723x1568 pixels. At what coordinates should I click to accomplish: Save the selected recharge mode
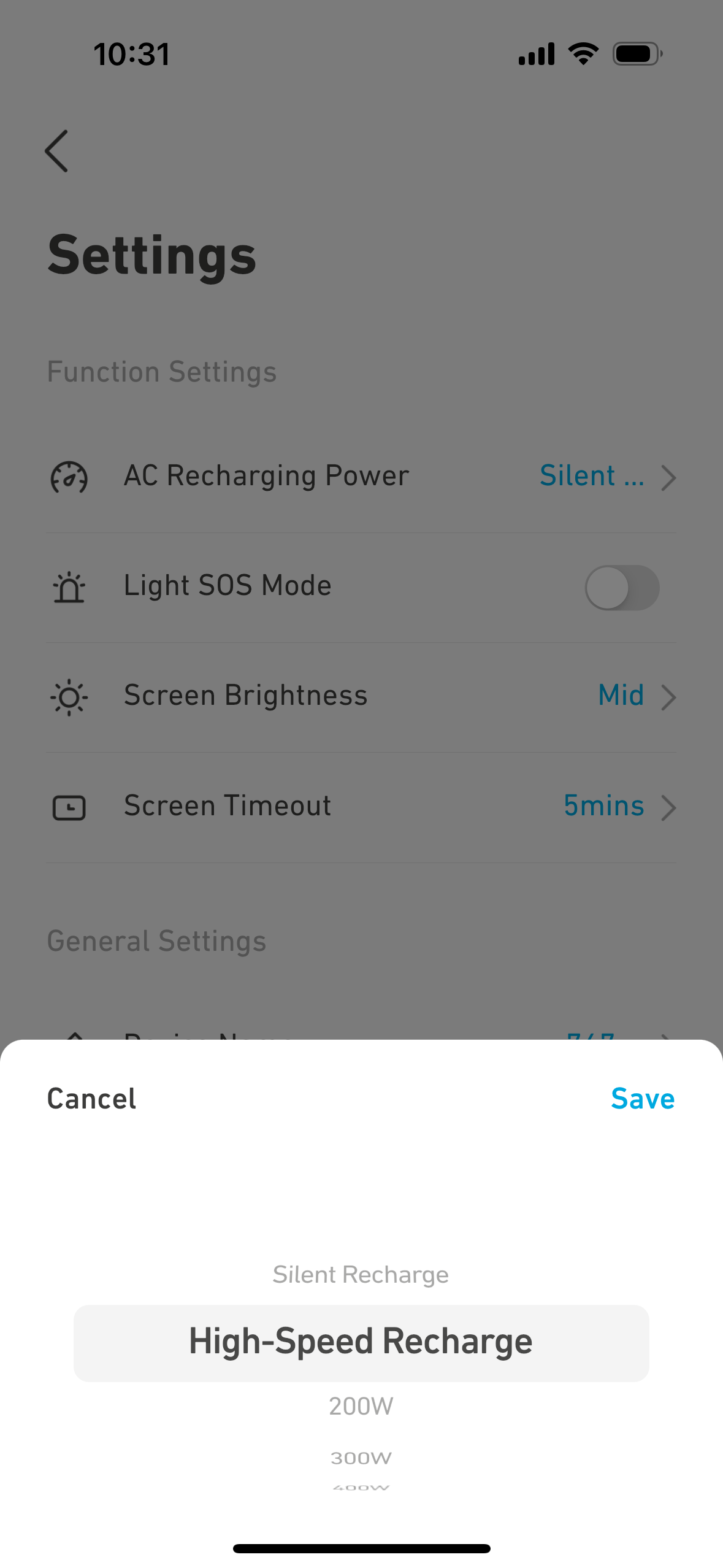point(642,1099)
